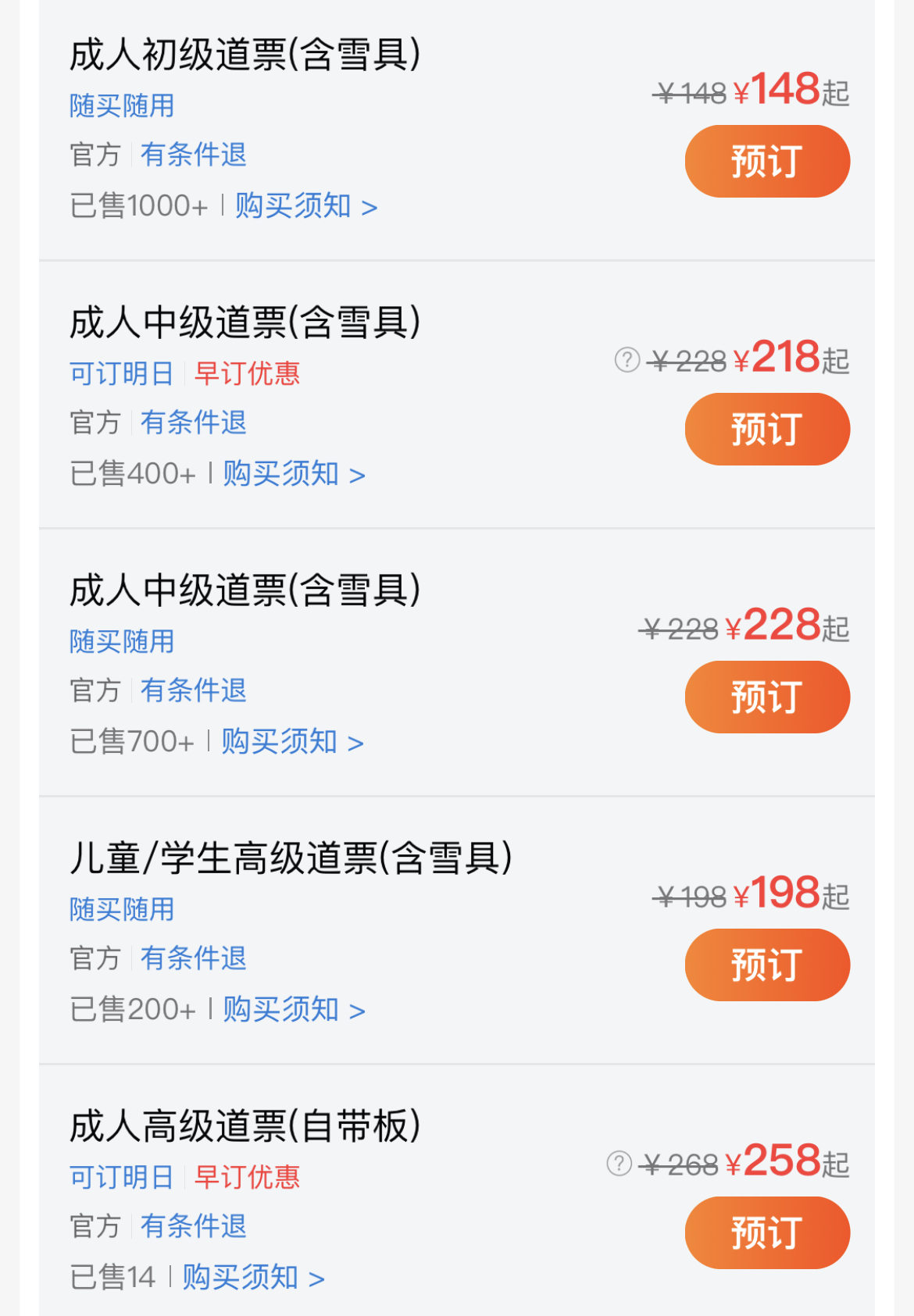
Task: Open 购买须知 for 成人初级道票
Action: 305,206
